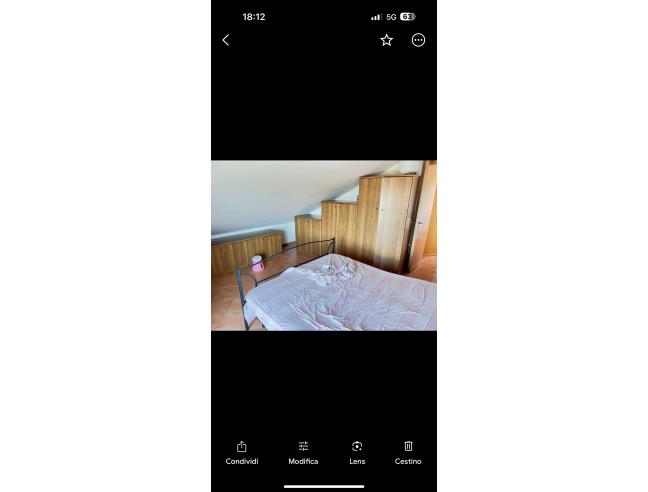Mark this photo as favorite with the star

[386, 40]
